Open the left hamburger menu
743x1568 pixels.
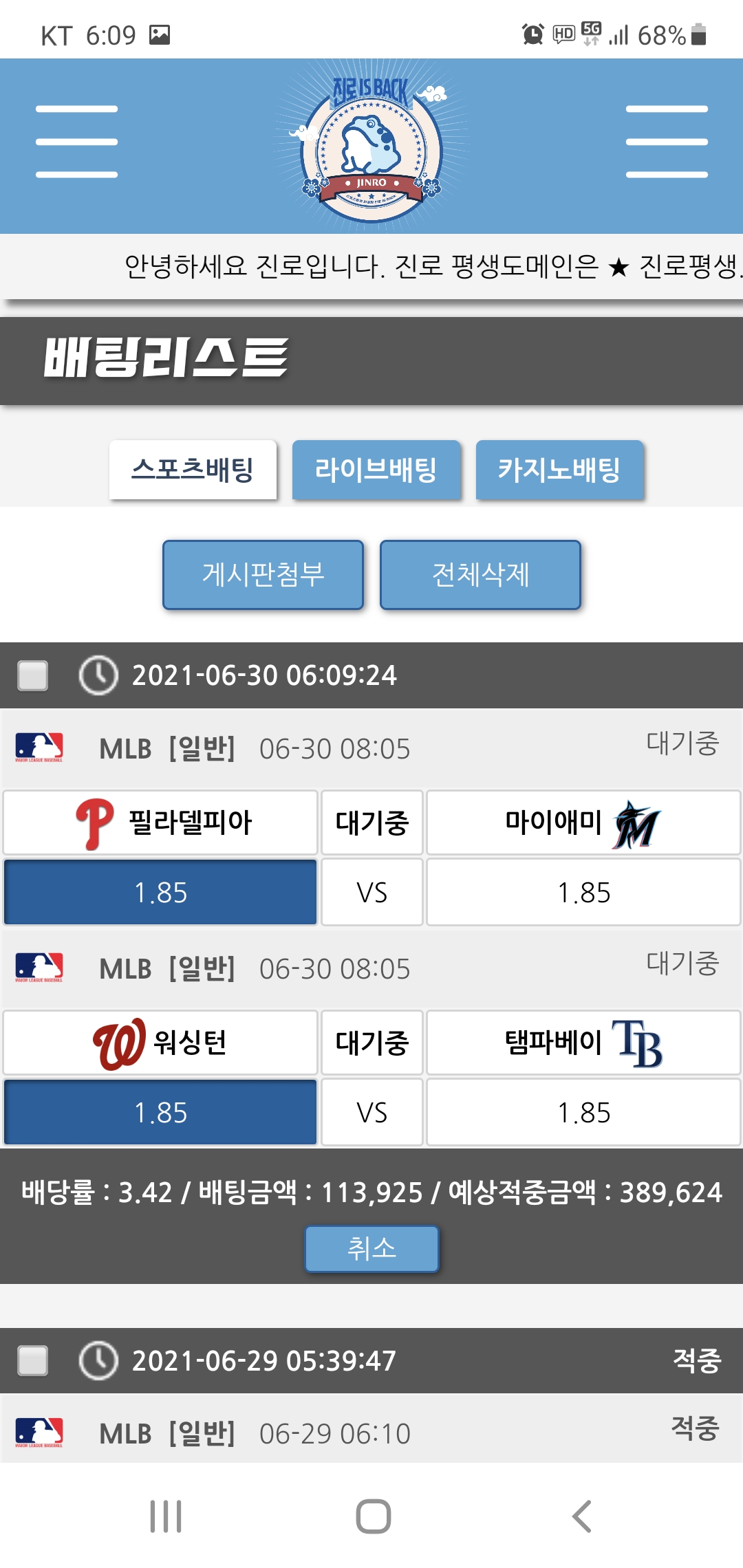click(x=76, y=142)
